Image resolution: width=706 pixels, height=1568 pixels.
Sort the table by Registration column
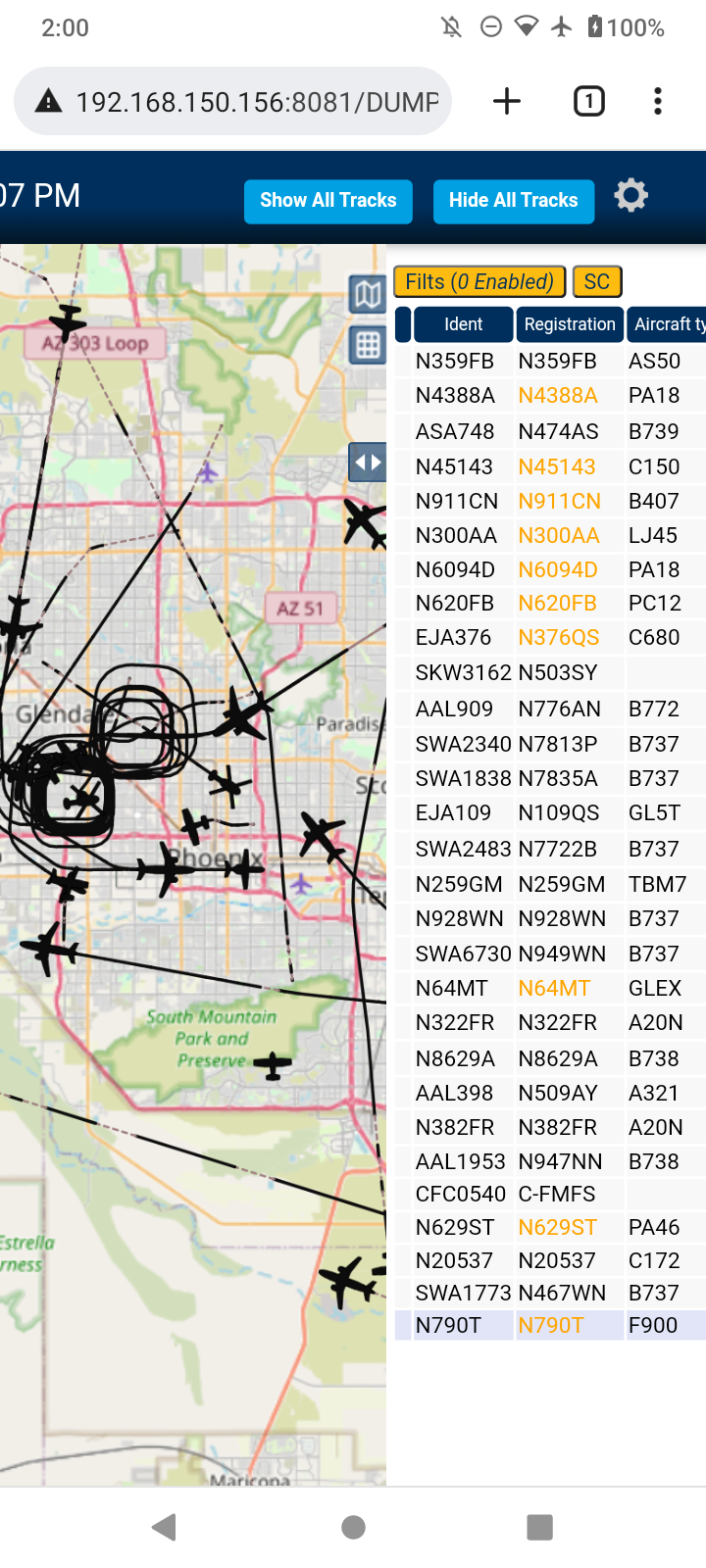[x=570, y=324]
